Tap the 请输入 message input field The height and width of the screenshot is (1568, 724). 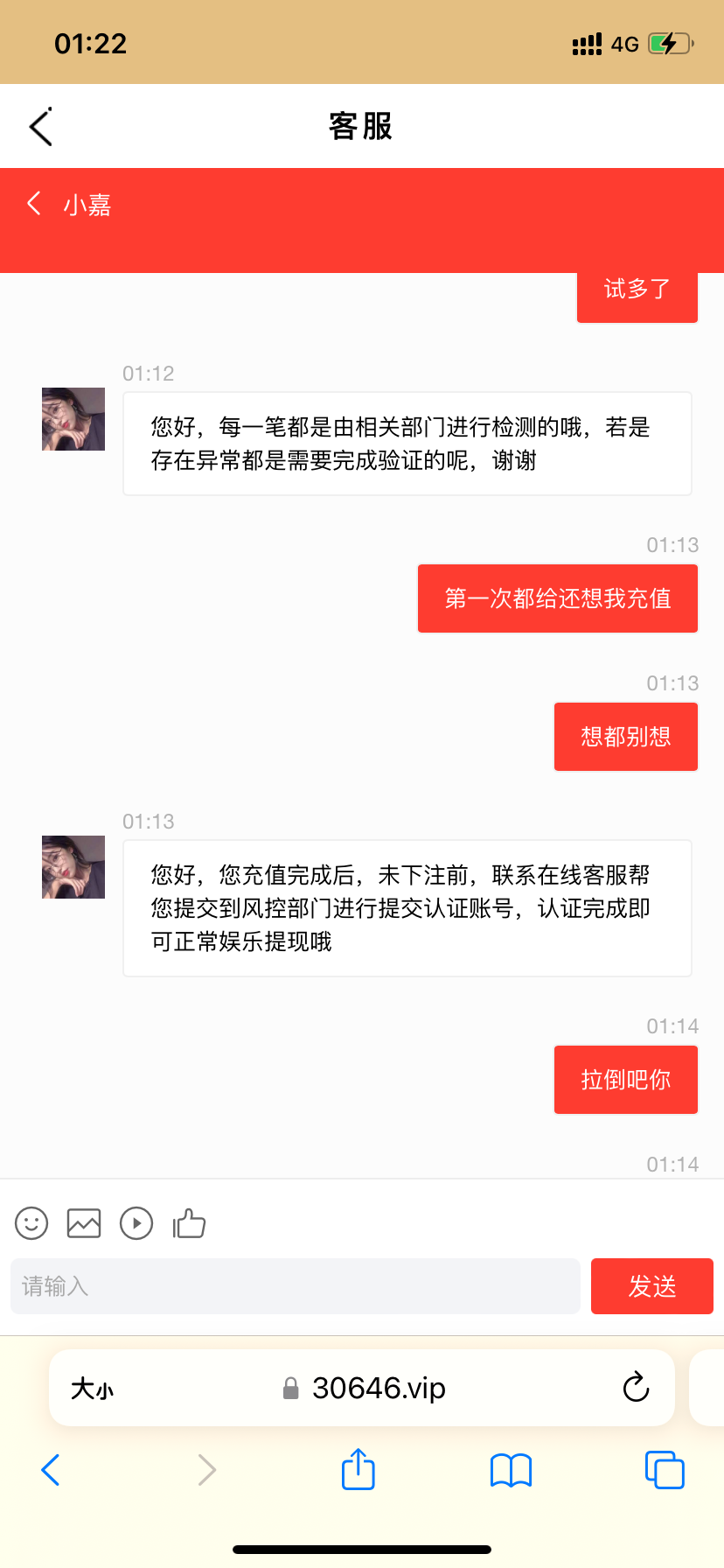(295, 1285)
